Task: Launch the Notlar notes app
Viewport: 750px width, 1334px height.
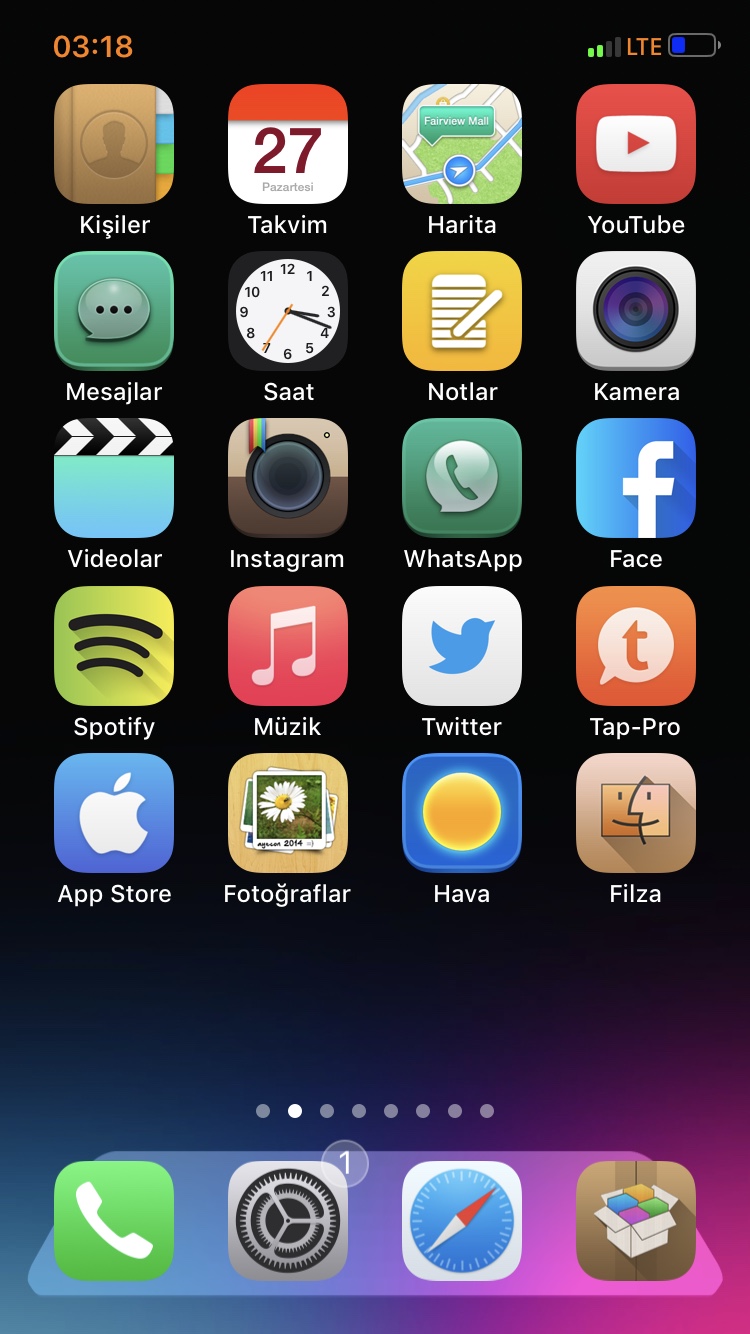Action: [x=462, y=311]
